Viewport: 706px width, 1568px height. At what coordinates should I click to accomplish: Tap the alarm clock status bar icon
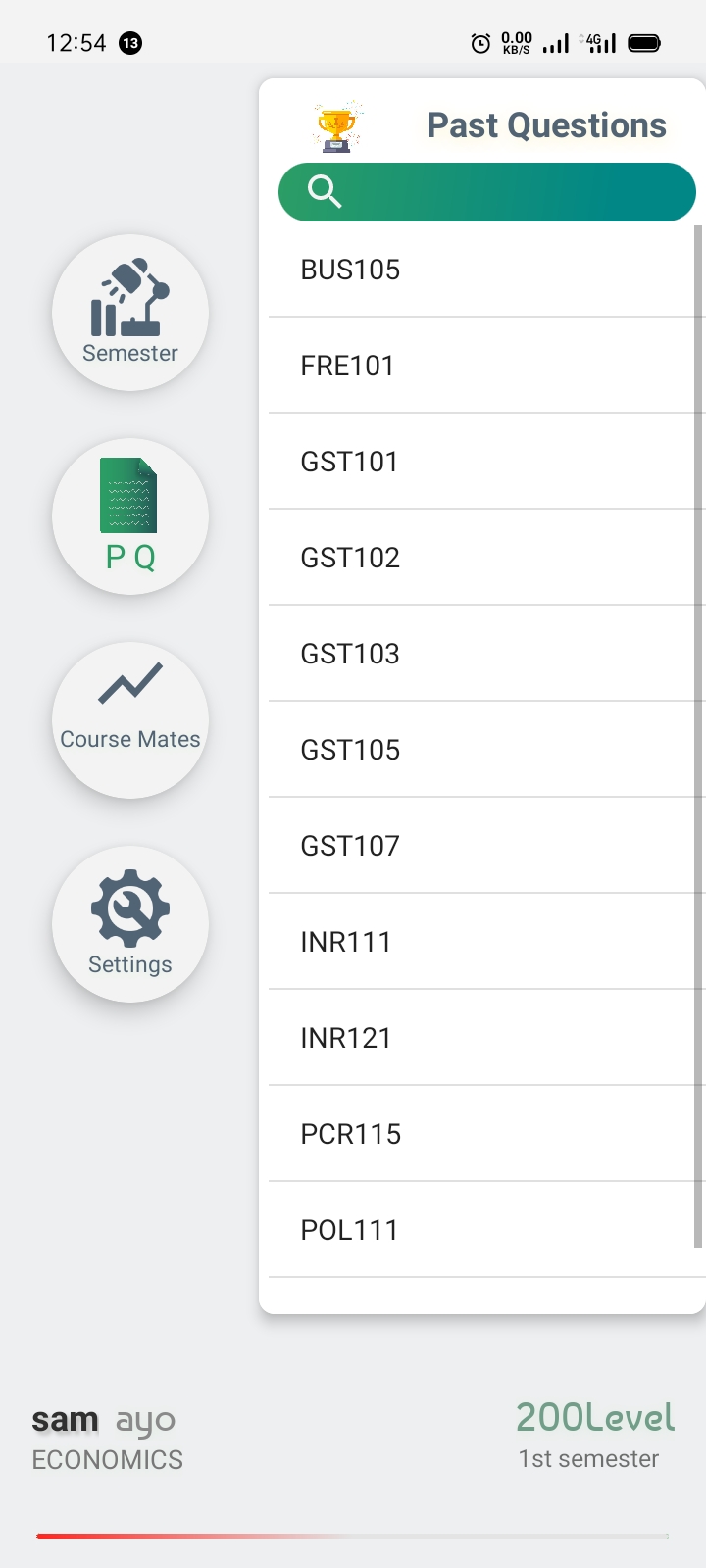pos(479,43)
